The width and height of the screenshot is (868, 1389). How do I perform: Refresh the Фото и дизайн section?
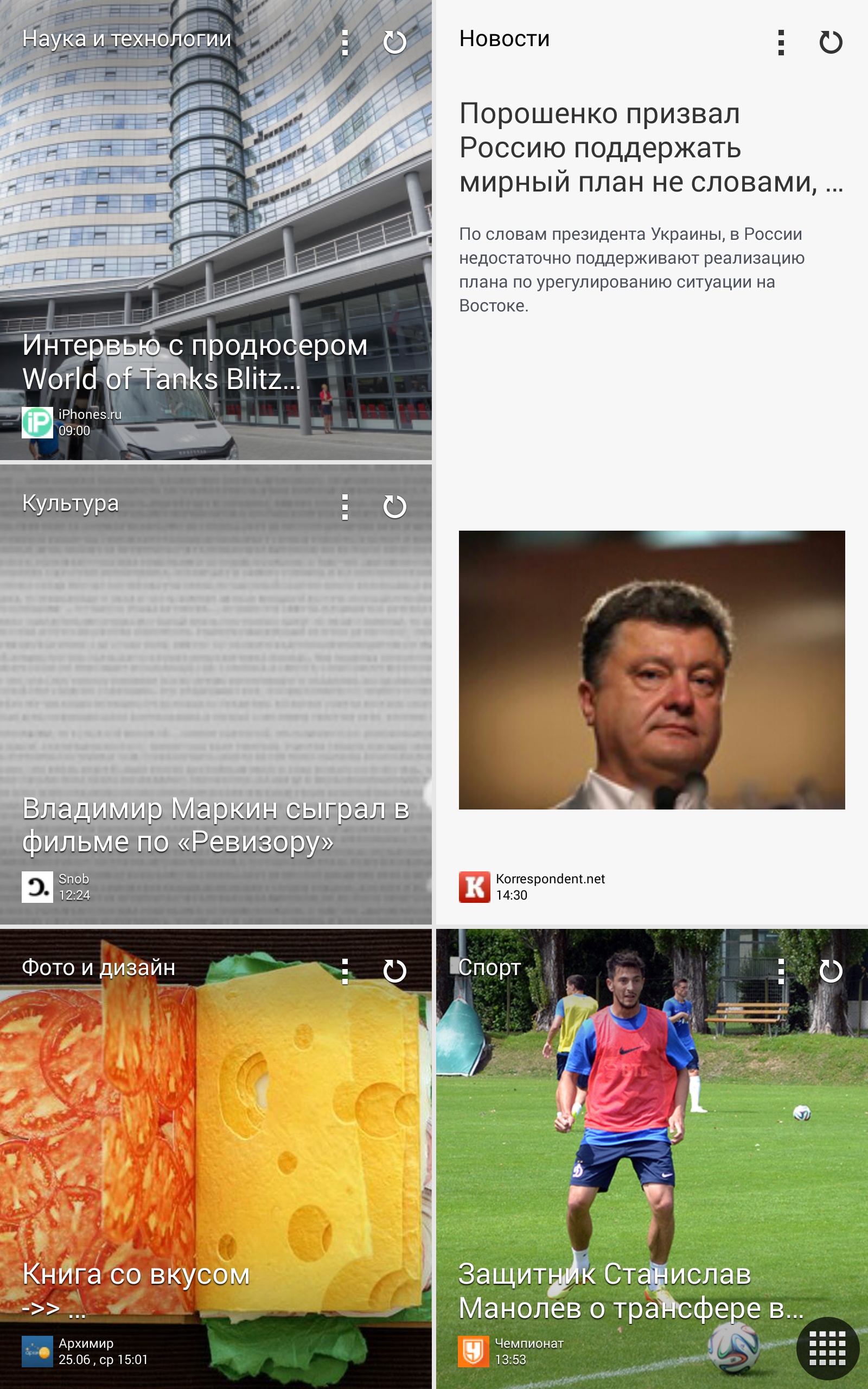(x=394, y=971)
